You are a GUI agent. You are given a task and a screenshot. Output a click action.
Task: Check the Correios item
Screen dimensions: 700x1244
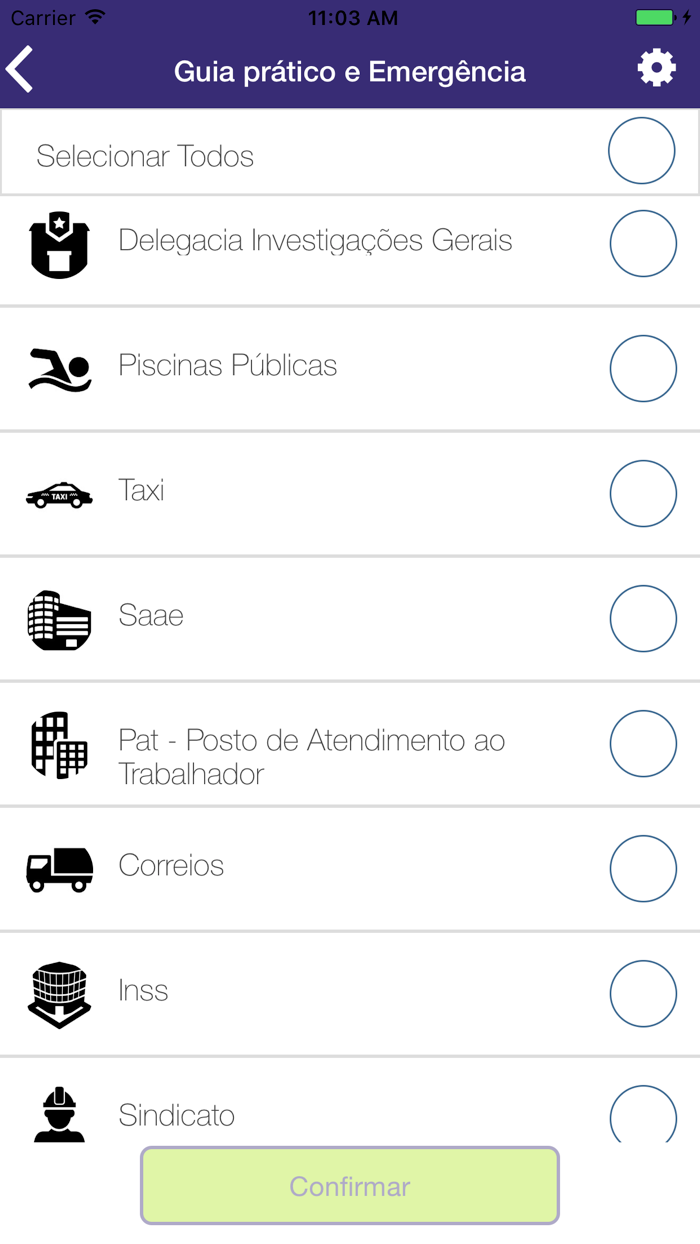[643, 868]
